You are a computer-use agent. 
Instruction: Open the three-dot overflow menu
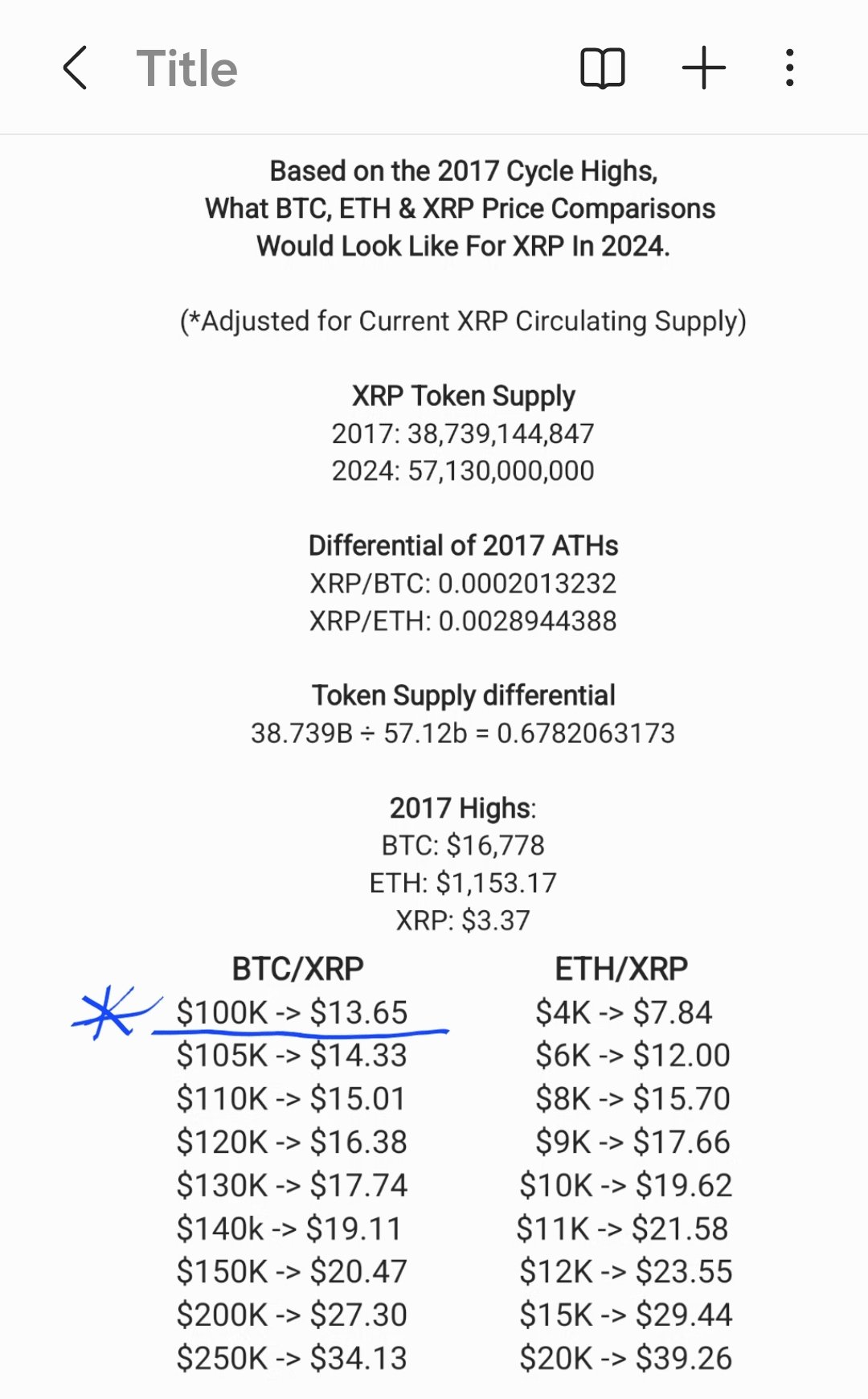point(790,68)
